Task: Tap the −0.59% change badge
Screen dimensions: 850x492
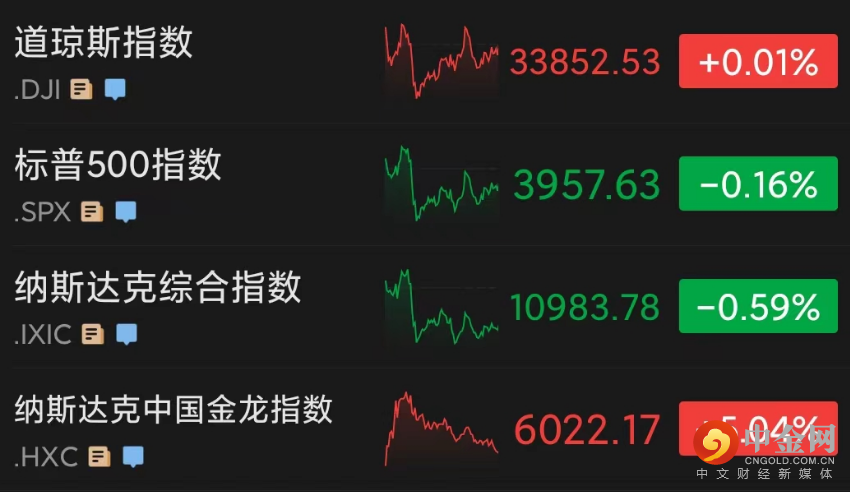Action: pos(758,306)
